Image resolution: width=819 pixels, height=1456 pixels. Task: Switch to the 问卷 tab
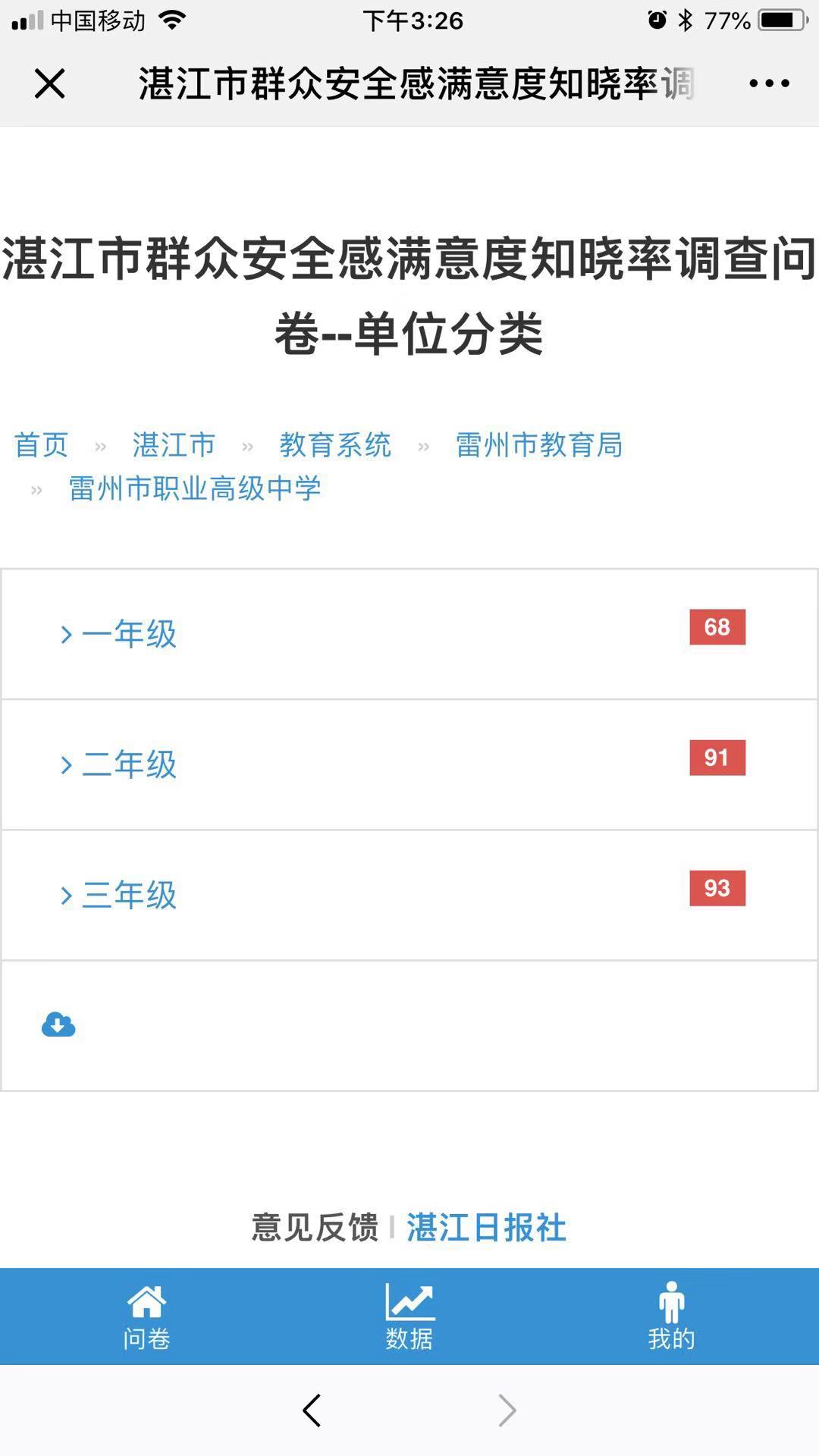tap(146, 1317)
